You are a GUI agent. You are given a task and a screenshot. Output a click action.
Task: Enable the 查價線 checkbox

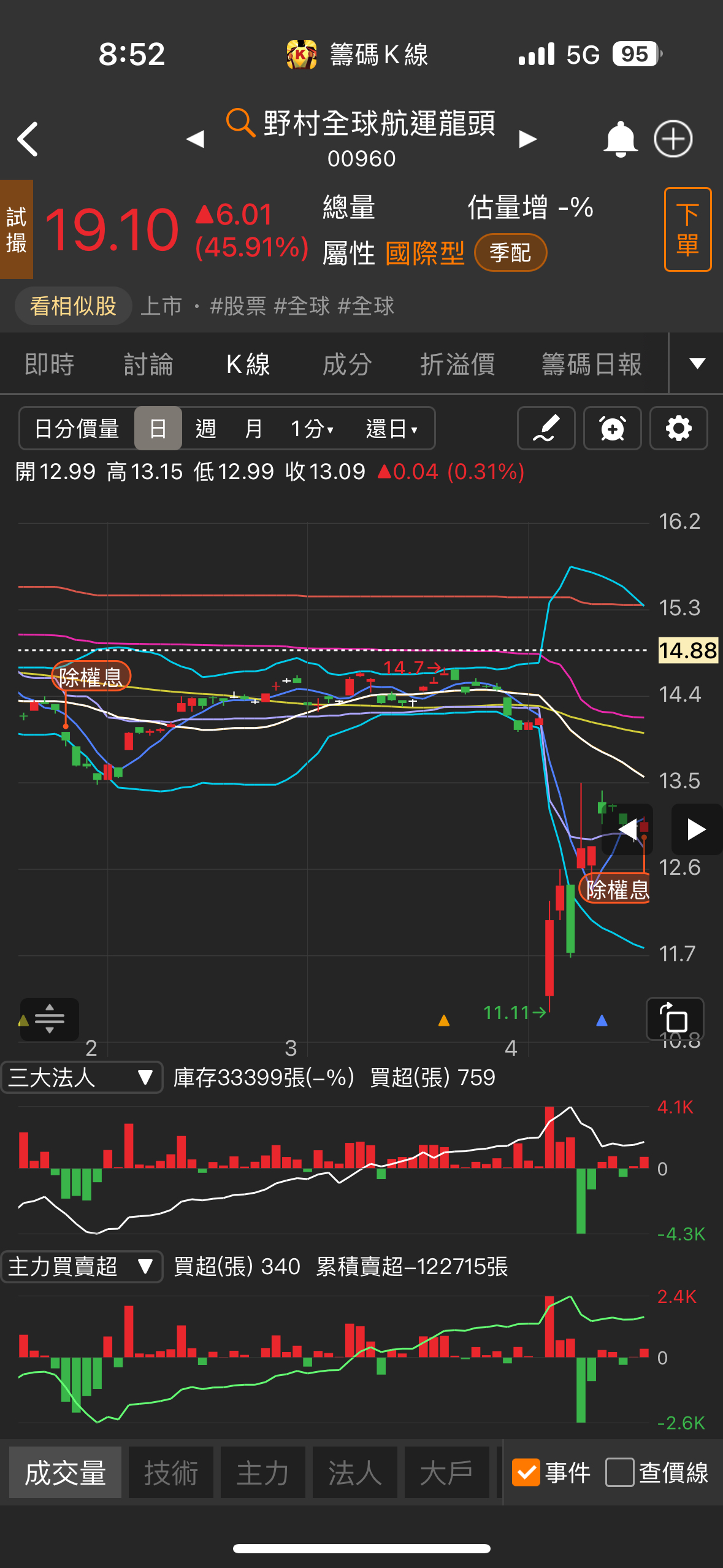(619, 1472)
